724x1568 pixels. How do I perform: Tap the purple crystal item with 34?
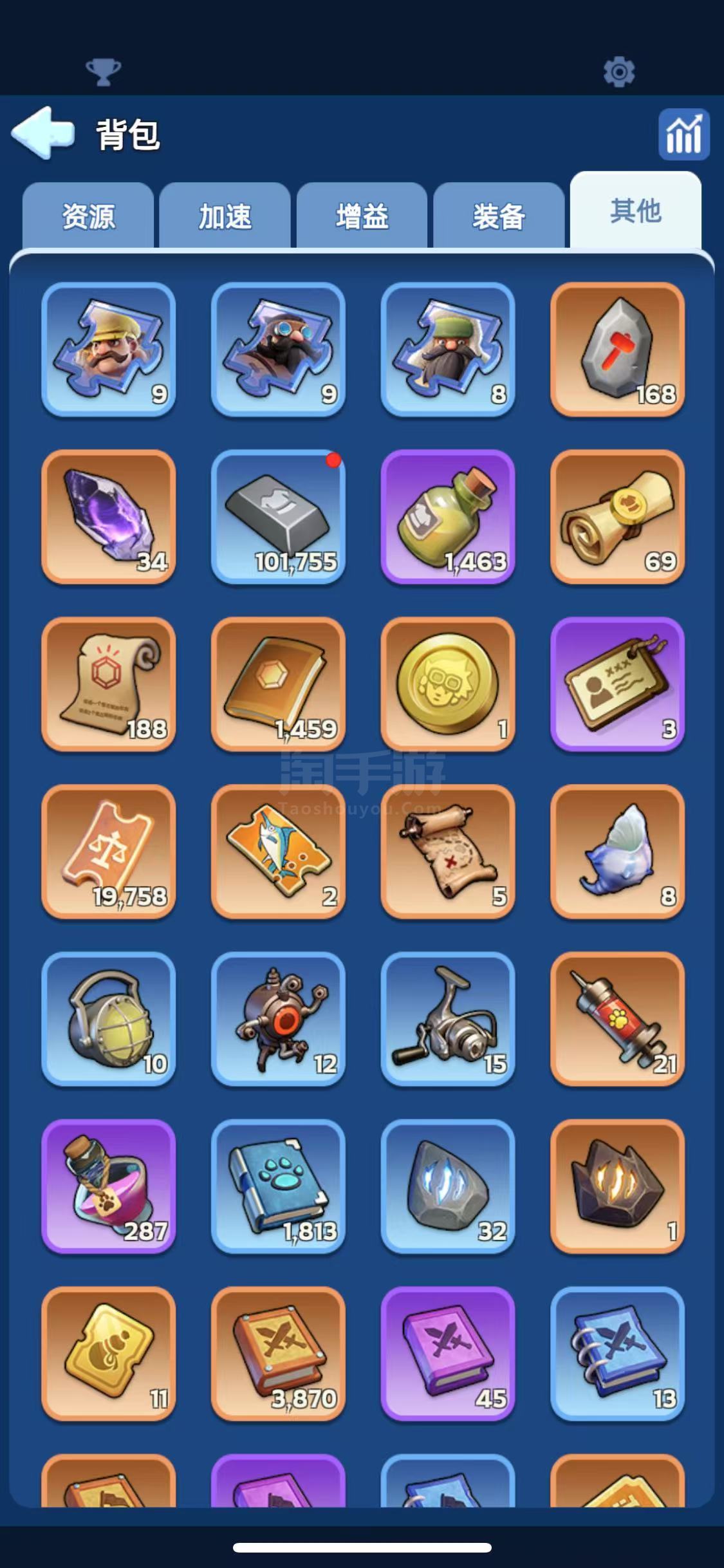click(108, 516)
